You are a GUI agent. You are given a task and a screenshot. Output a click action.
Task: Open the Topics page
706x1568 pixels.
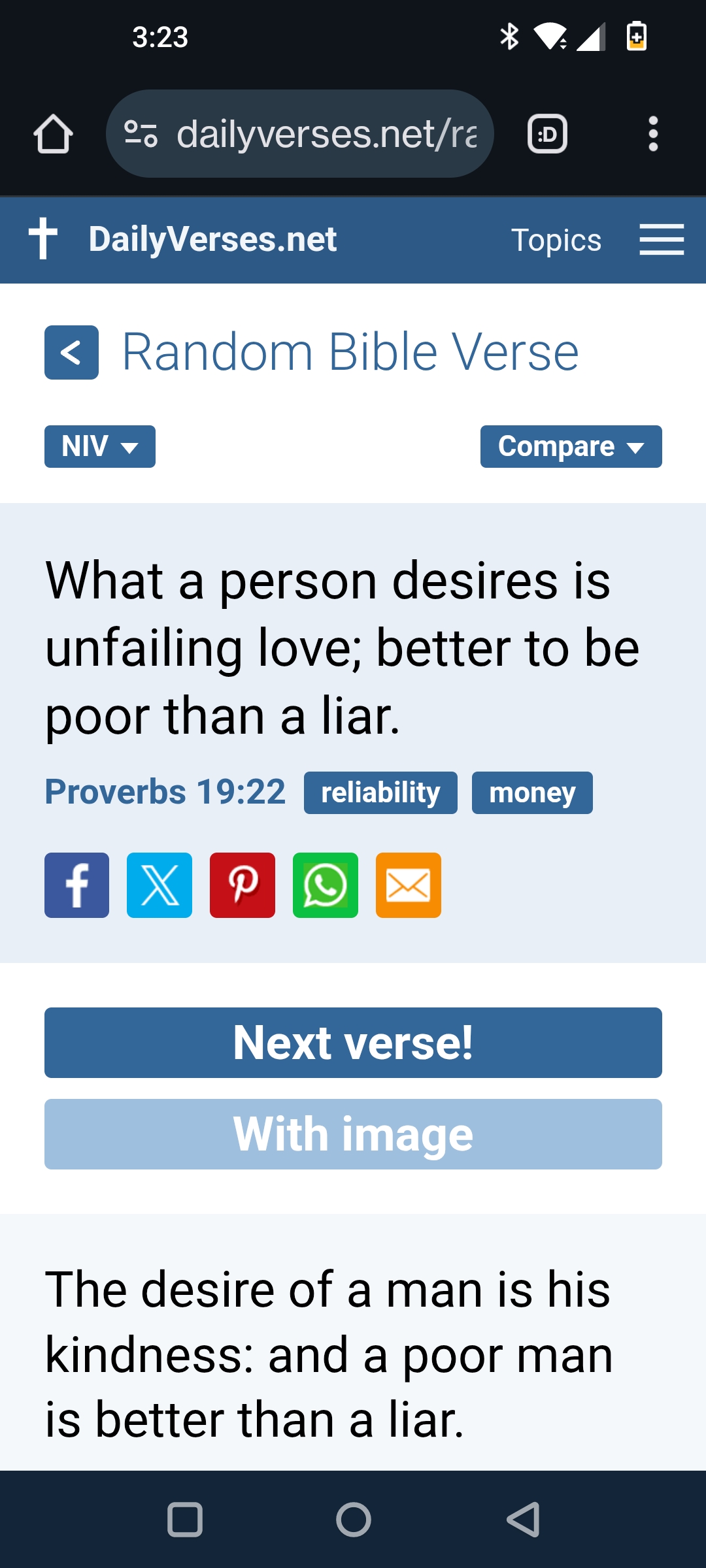click(x=556, y=240)
